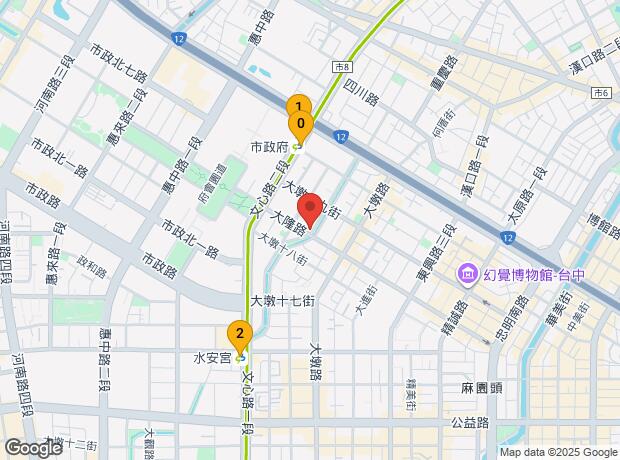Screen dimensions: 620x460
Task: Open the orange marker numbered 2
Action: 239,334
